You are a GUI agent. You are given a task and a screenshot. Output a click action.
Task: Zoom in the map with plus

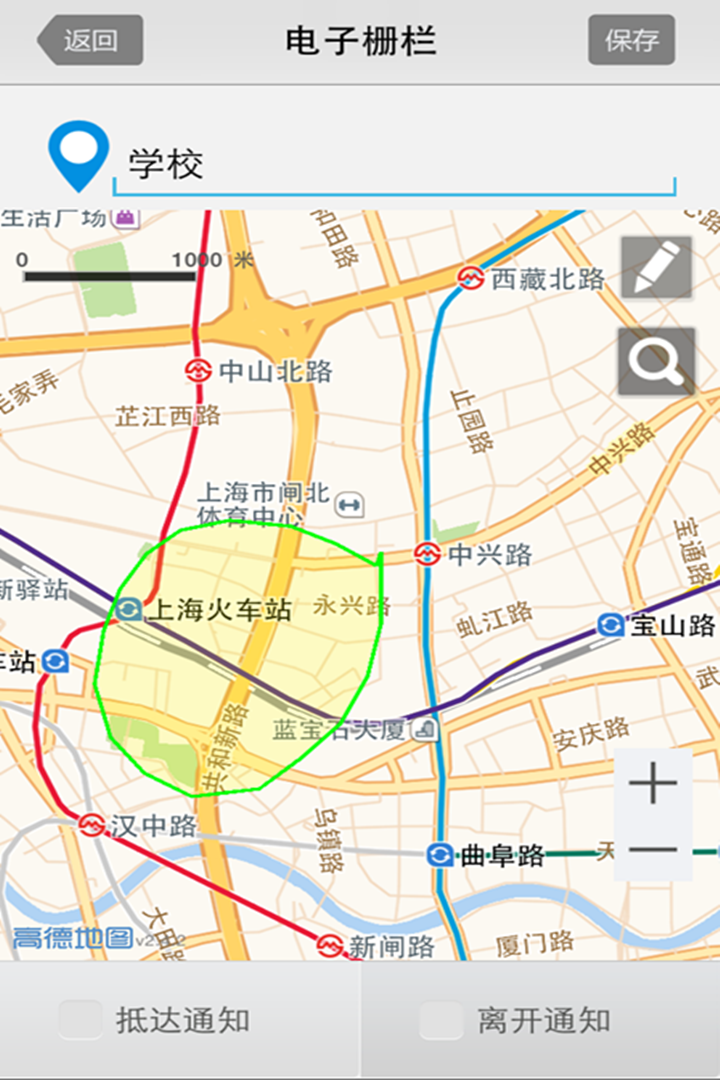[x=653, y=783]
